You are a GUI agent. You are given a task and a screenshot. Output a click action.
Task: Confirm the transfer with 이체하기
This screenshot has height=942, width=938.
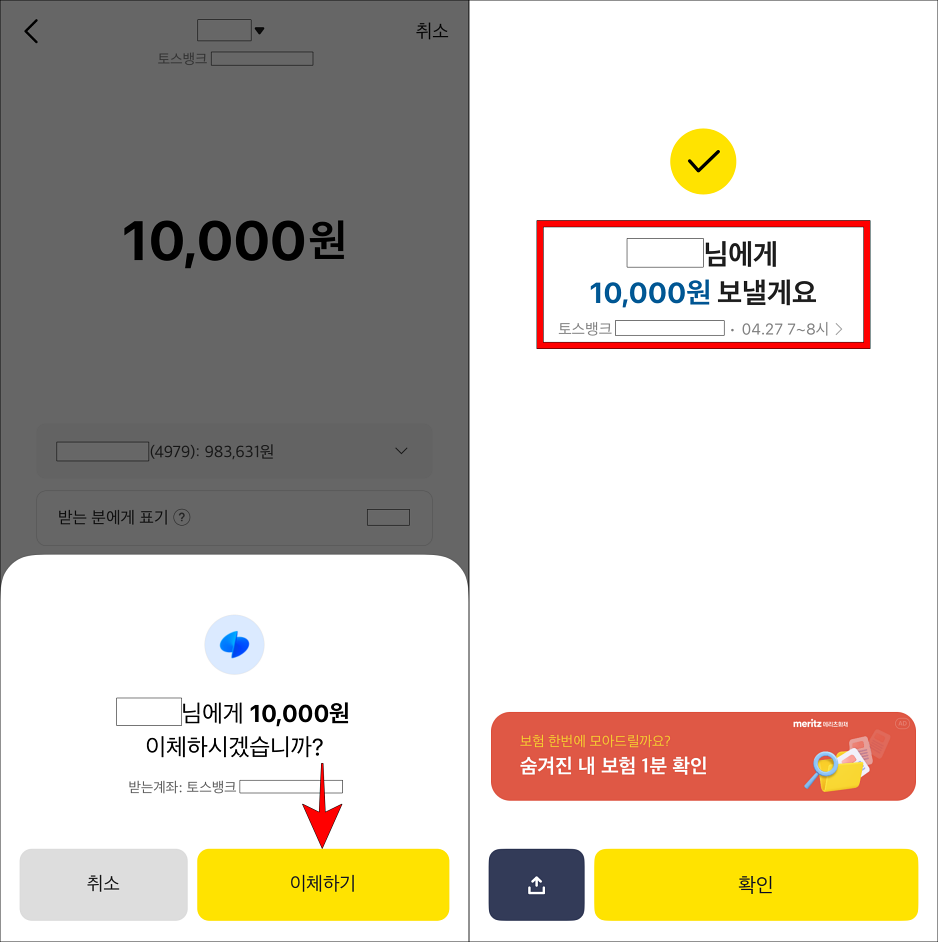click(x=323, y=884)
